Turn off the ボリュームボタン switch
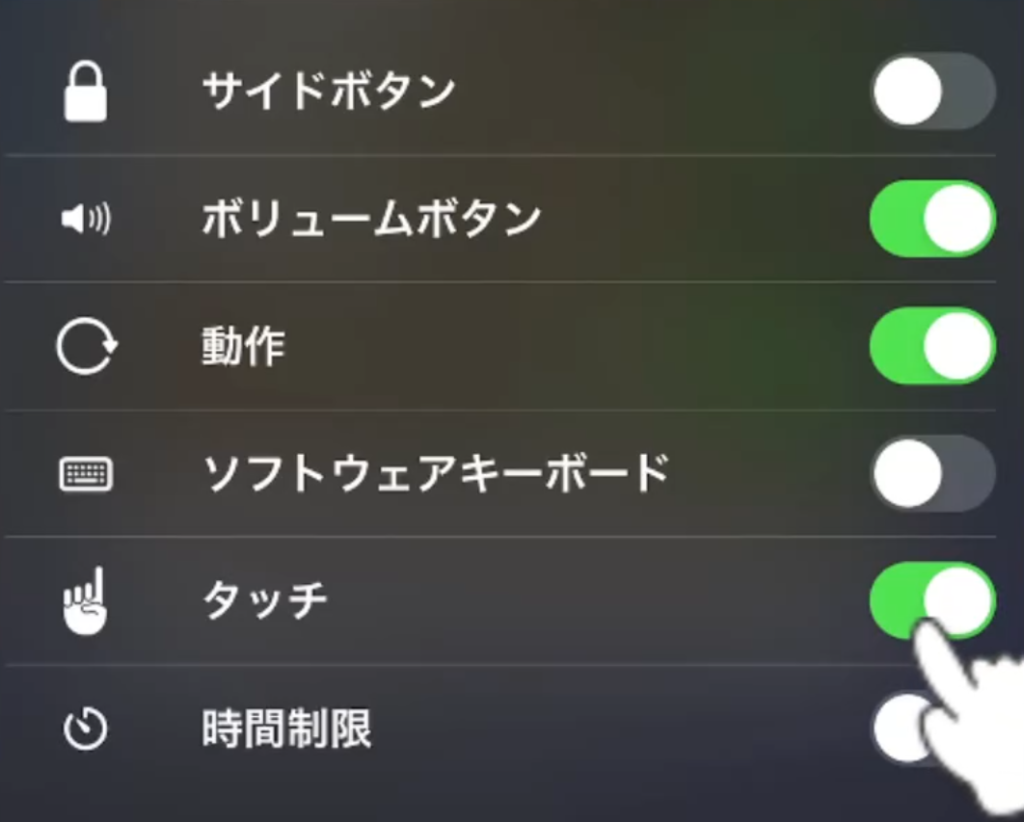 (932, 218)
